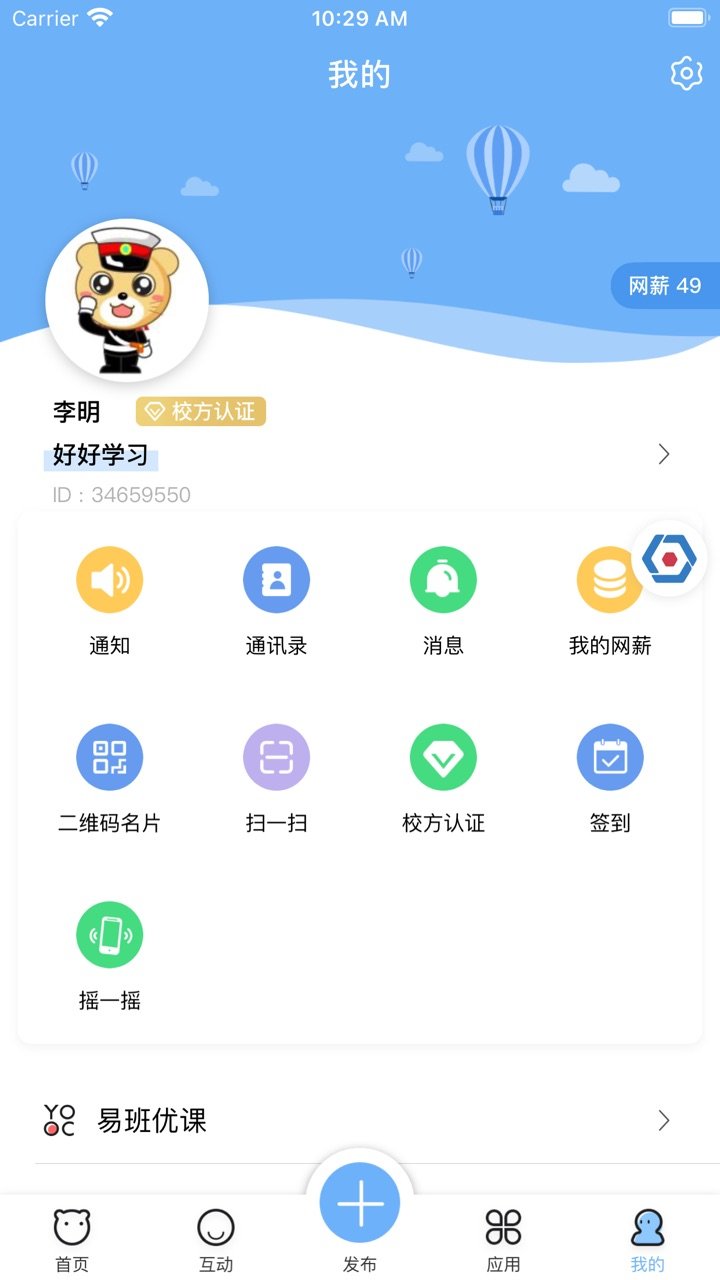720x1280 pixels.
Task: Select the 校方认证 verification icon
Action: pos(443,757)
